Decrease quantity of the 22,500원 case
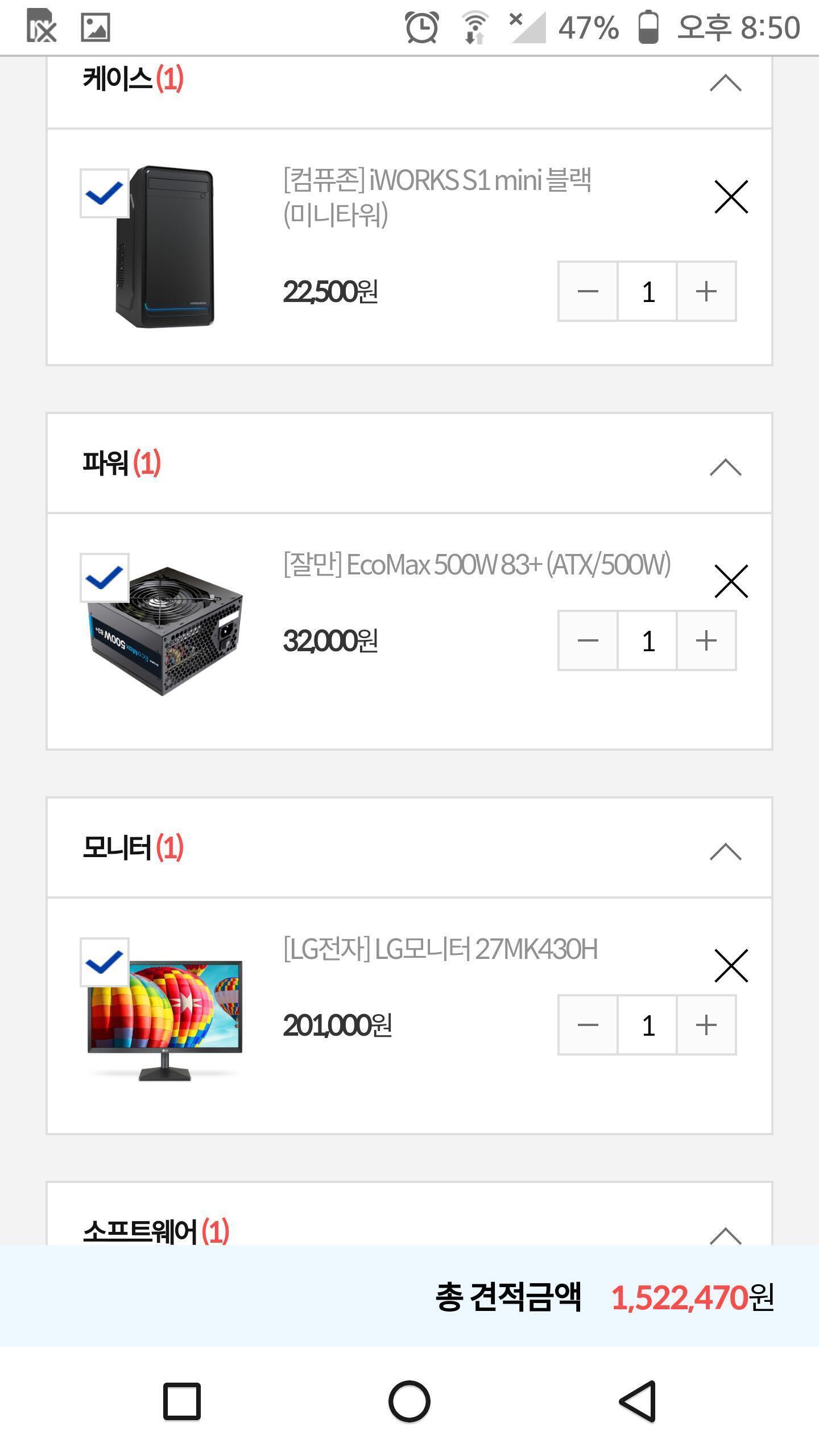Image resolution: width=819 pixels, height=1456 pixels. click(588, 291)
